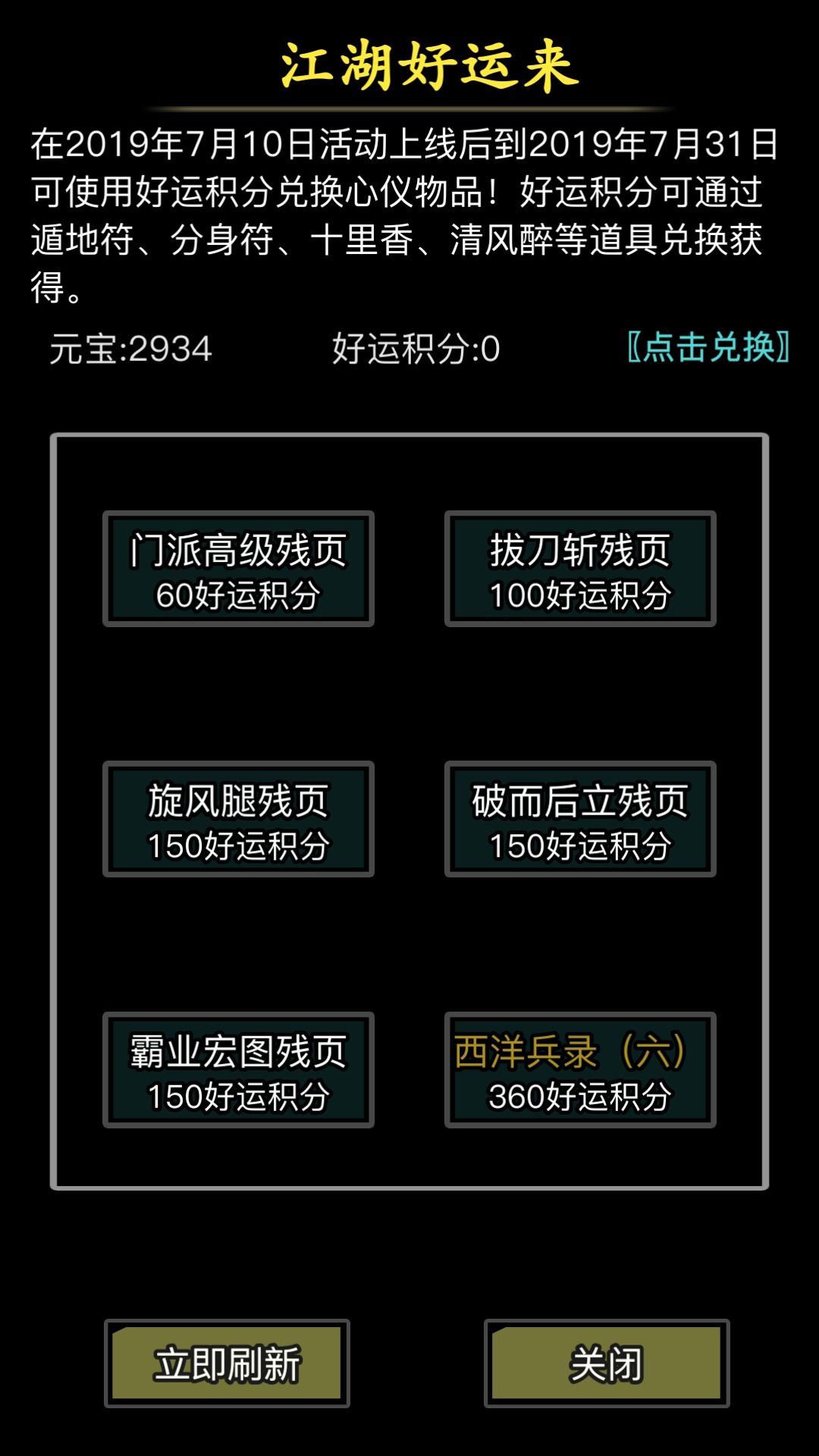Tap the 立即刷新 refresh button
Image resolution: width=819 pixels, height=1456 pixels.
point(227,1363)
